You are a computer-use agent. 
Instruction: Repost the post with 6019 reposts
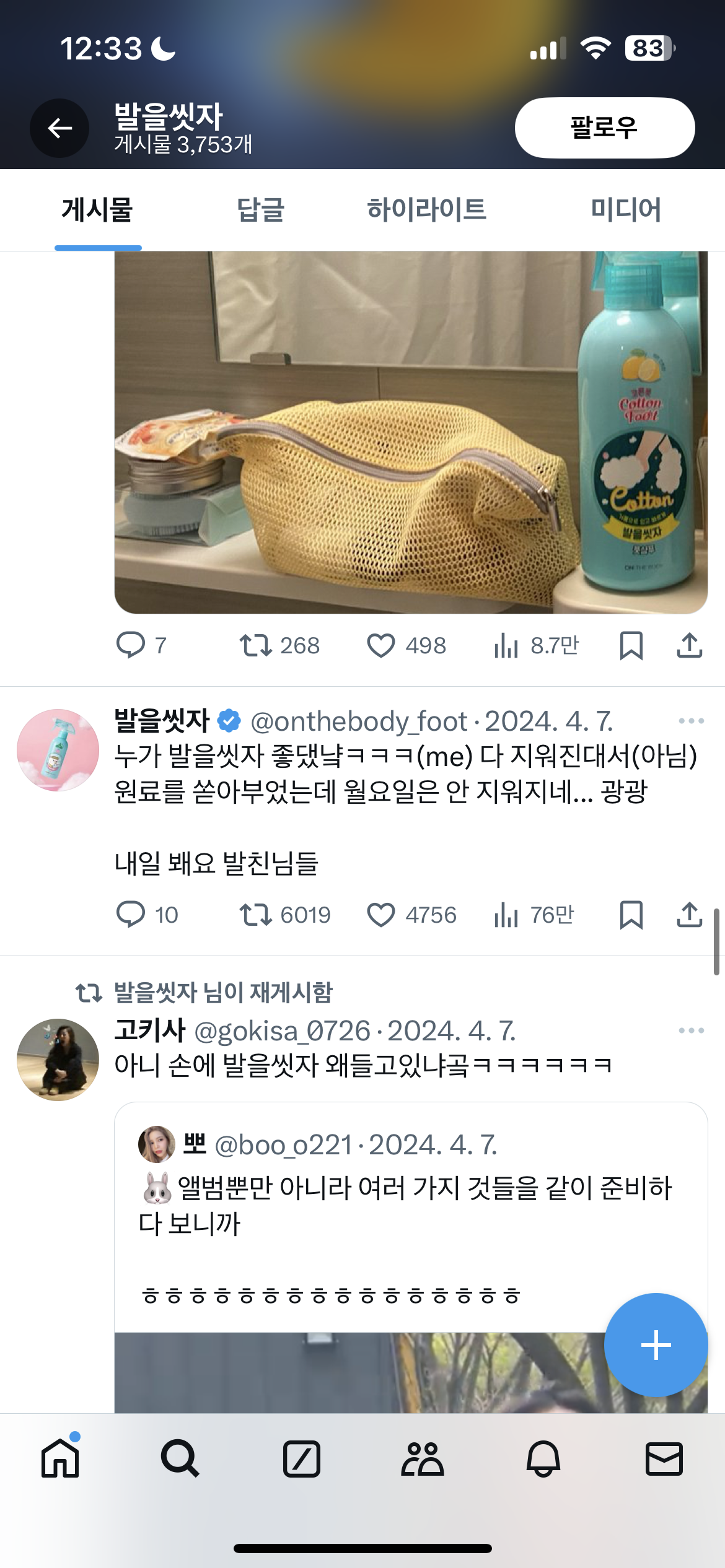pos(255,915)
